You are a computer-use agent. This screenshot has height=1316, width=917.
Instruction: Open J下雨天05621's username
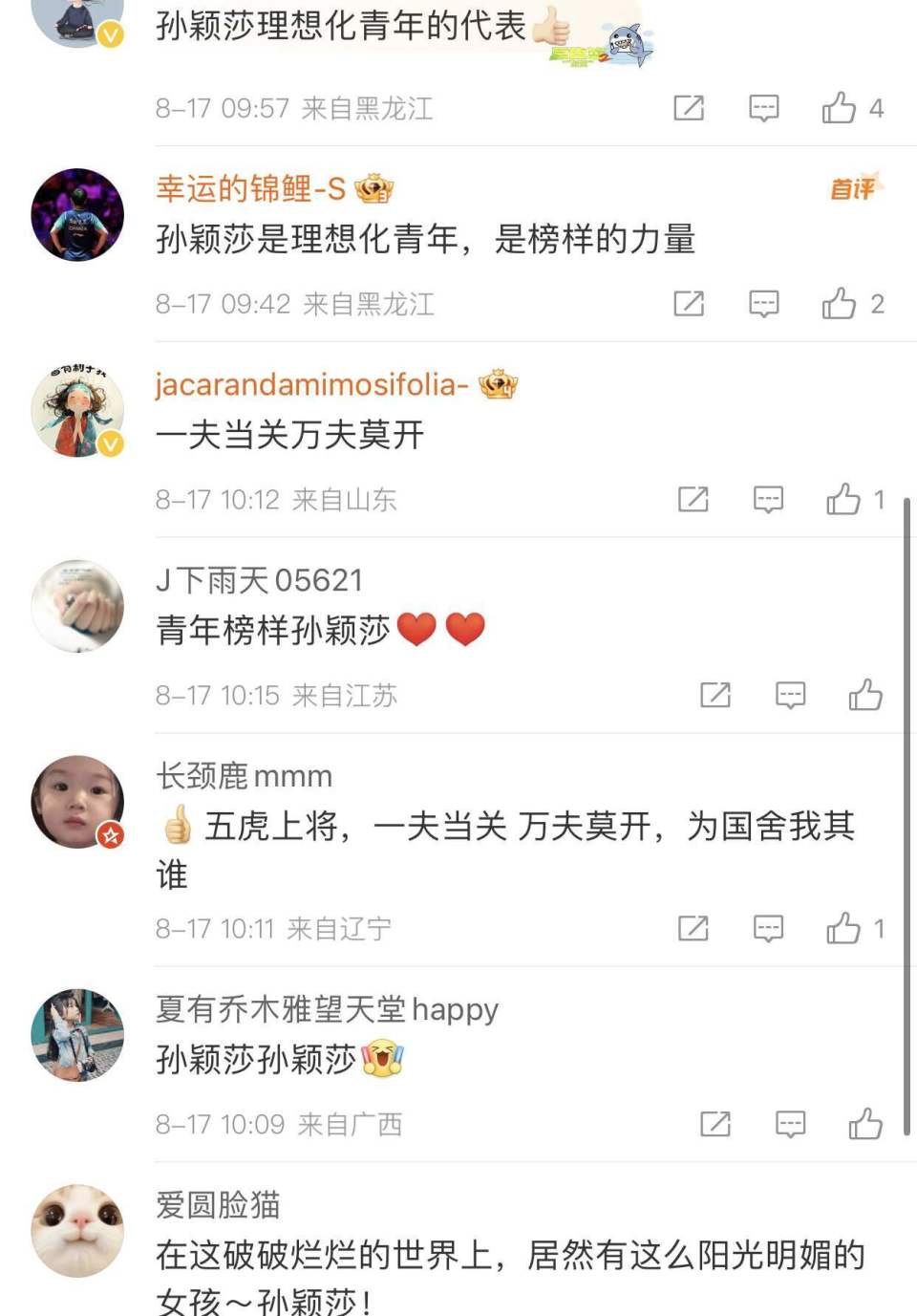(259, 580)
